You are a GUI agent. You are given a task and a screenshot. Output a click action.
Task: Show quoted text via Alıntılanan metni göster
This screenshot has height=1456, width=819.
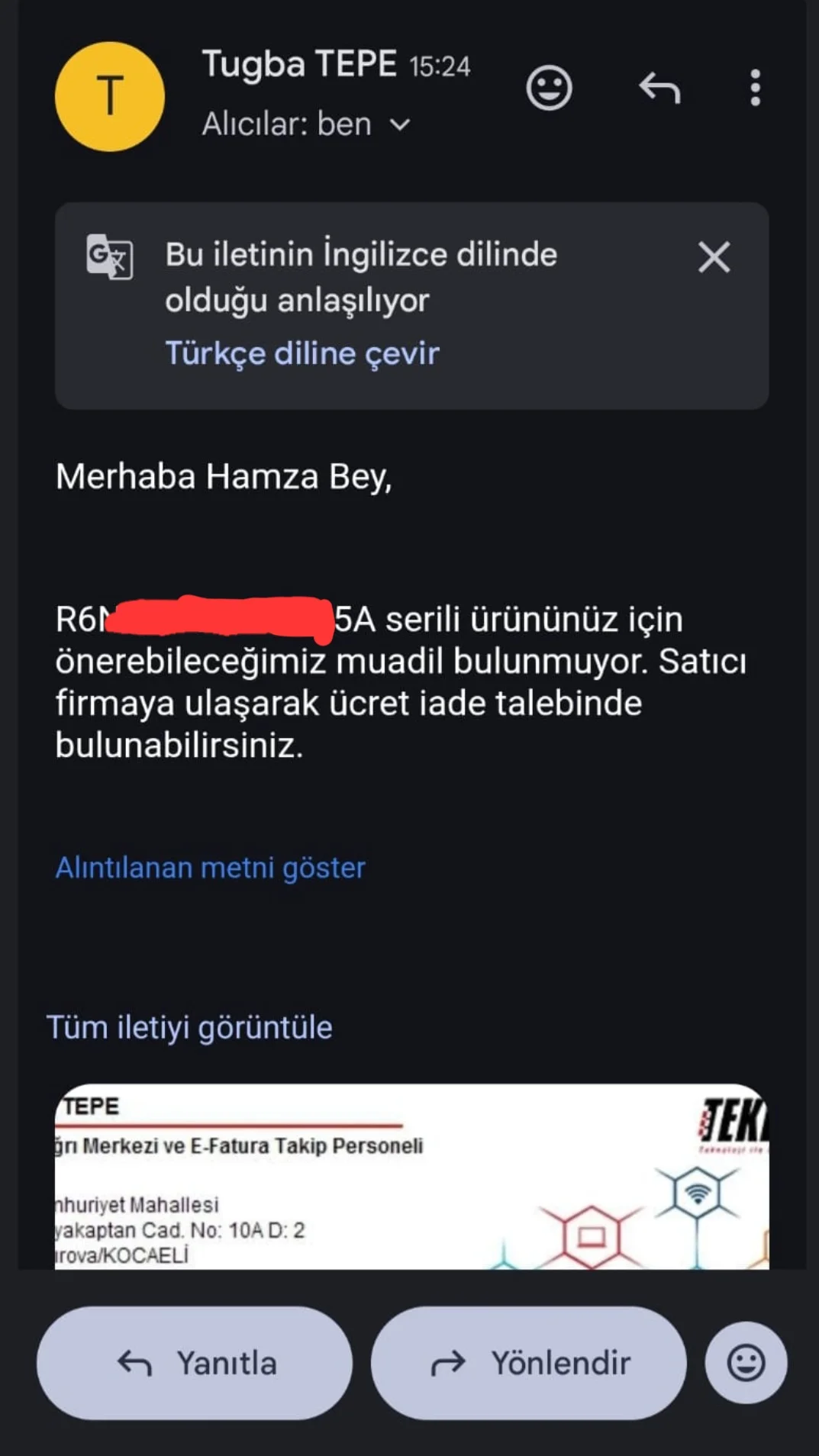coord(211,868)
